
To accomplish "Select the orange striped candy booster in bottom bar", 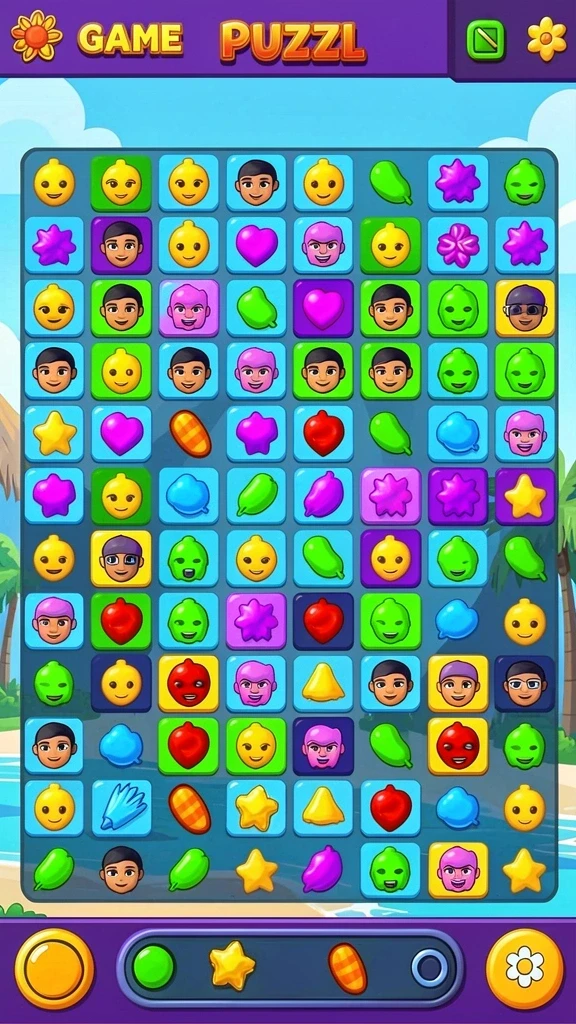I will click(x=347, y=968).
